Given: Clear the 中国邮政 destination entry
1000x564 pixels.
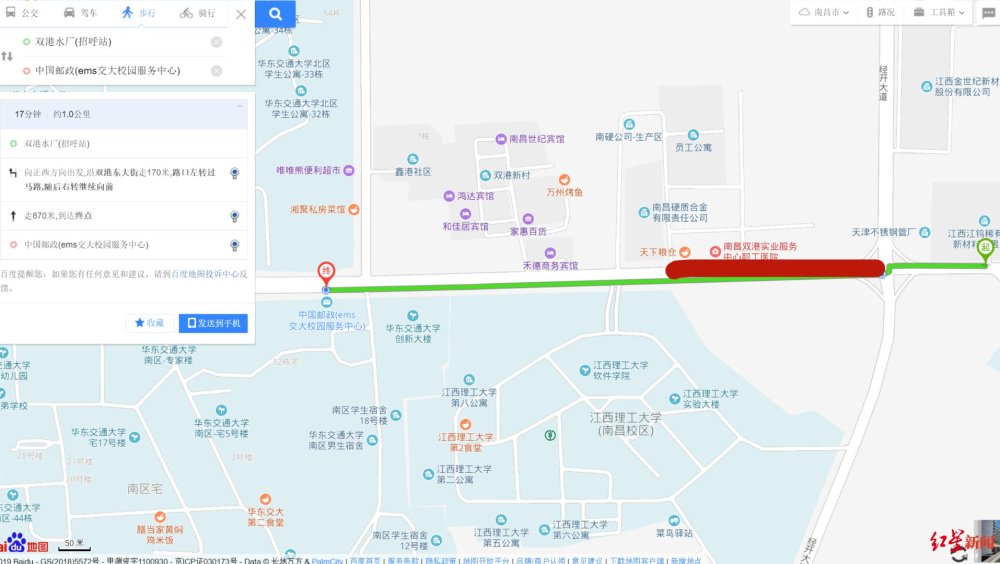Looking at the screenshot, I should (x=216, y=71).
